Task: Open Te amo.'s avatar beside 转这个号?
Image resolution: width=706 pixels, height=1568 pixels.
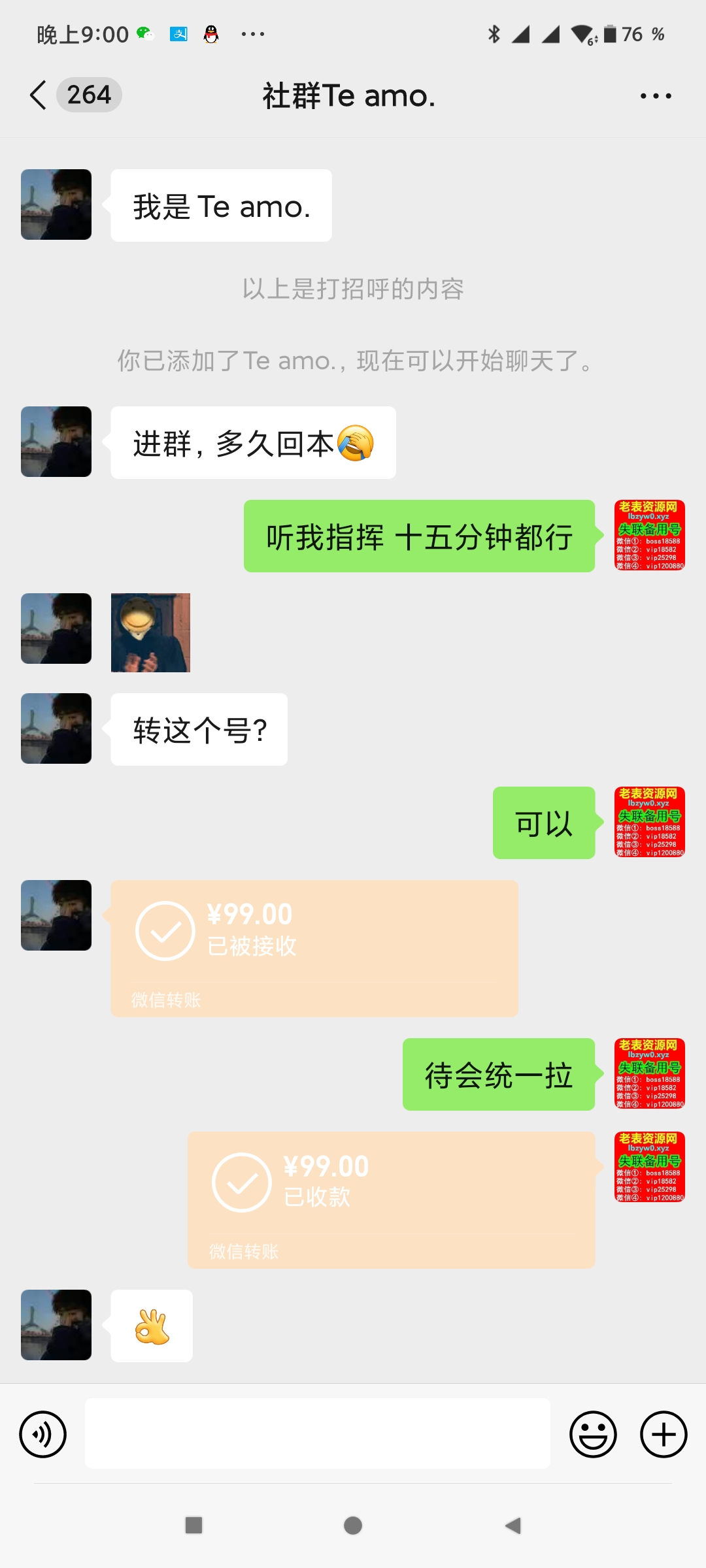Action: tap(56, 728)
